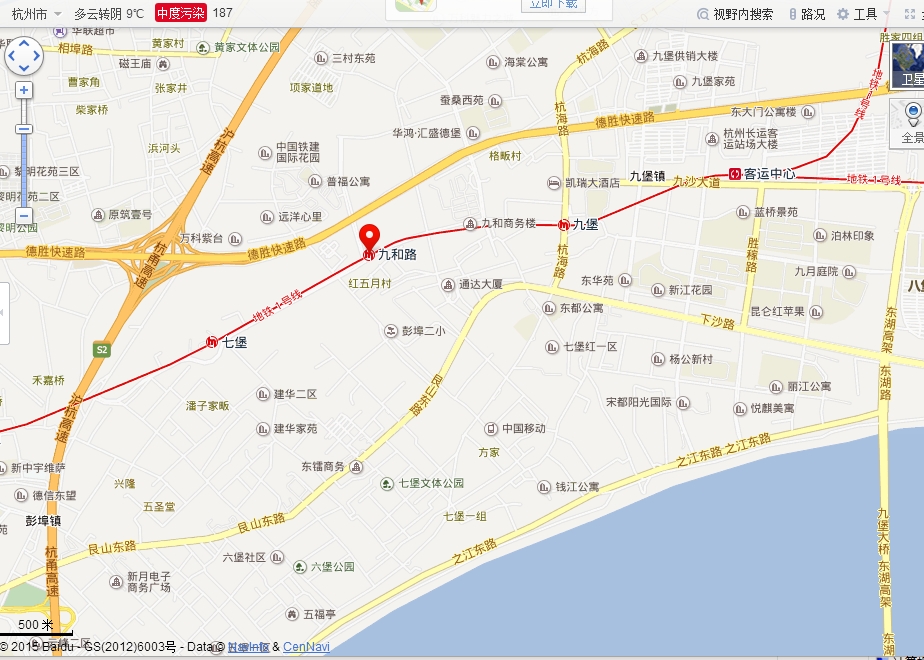Open 全景 panorama mode

point(910,121)
